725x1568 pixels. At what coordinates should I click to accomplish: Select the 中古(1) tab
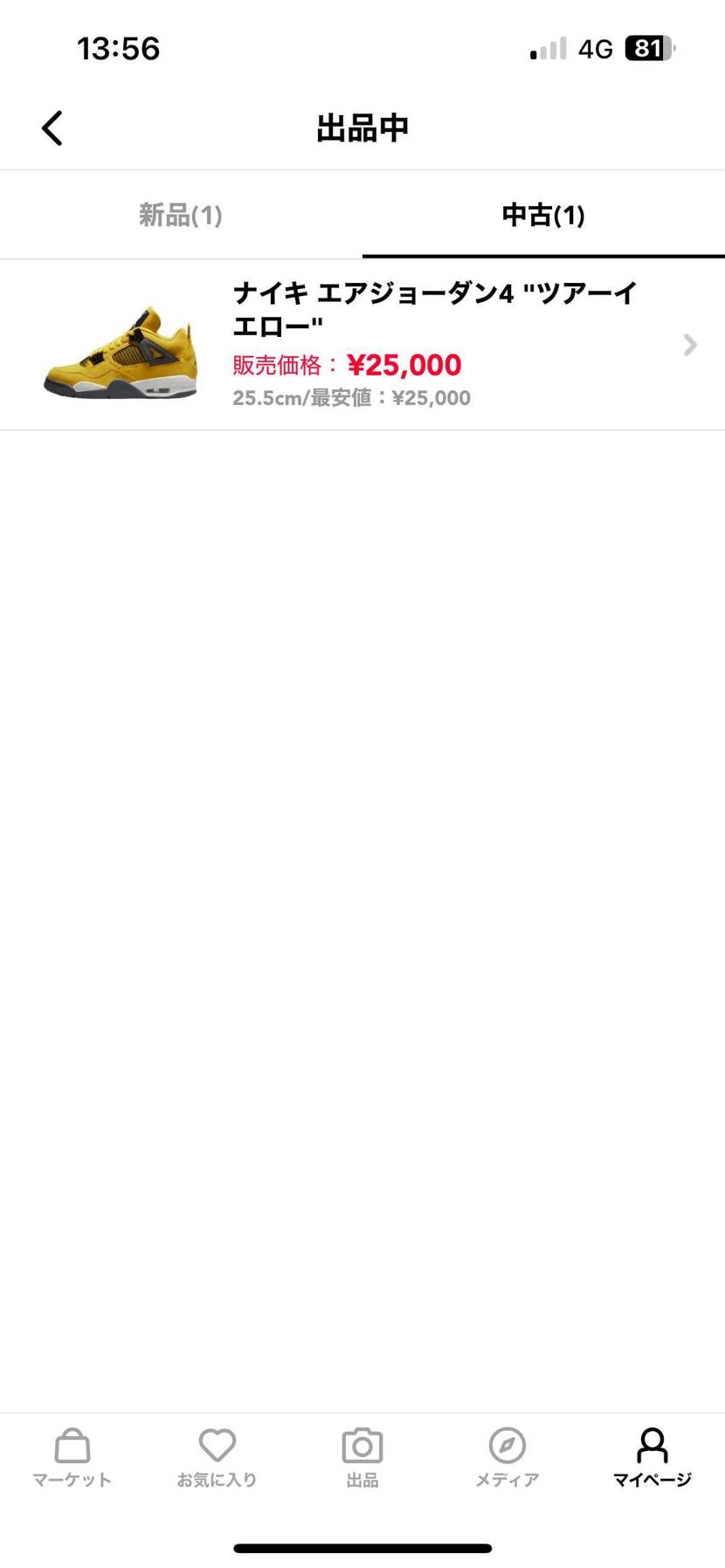(542, 215)
